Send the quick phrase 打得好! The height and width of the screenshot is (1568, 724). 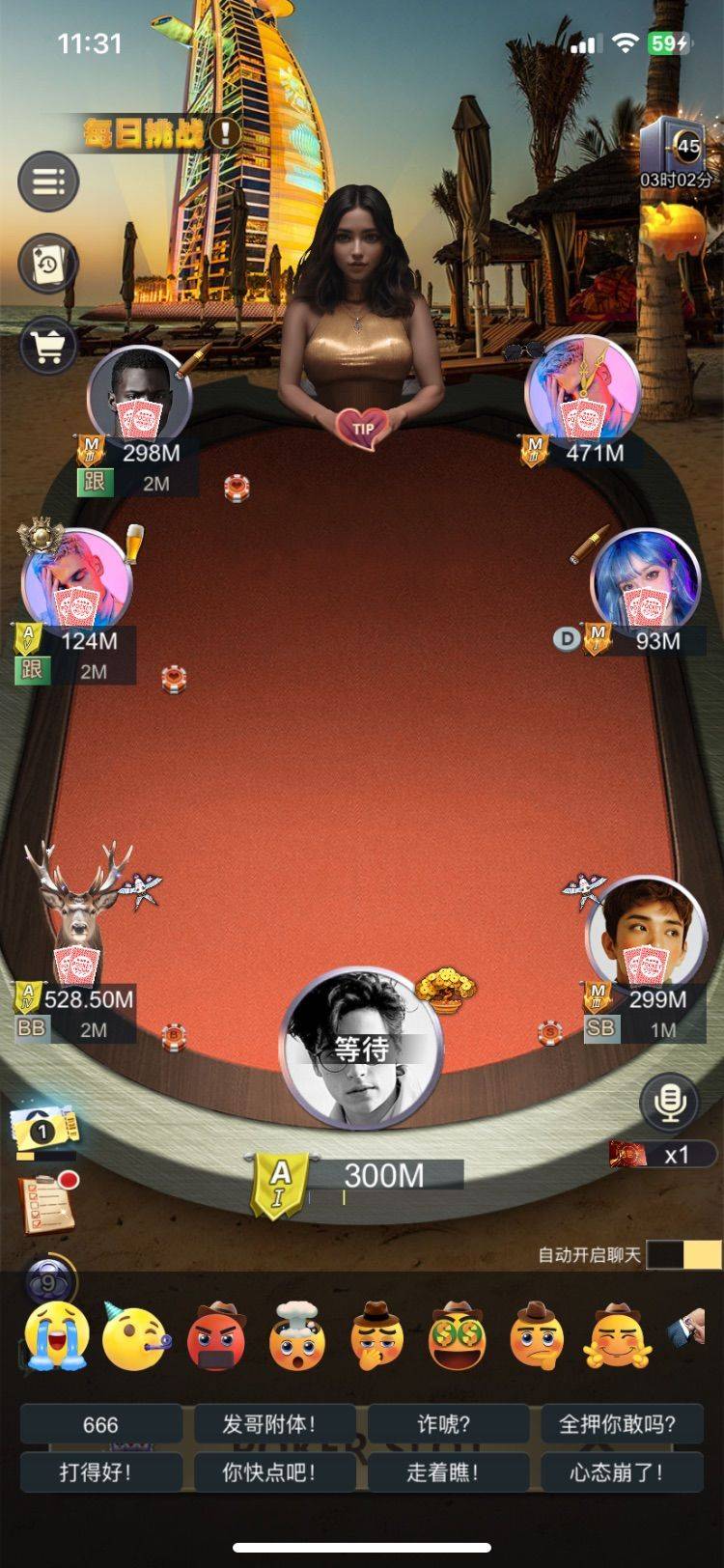click(100, 1472)
